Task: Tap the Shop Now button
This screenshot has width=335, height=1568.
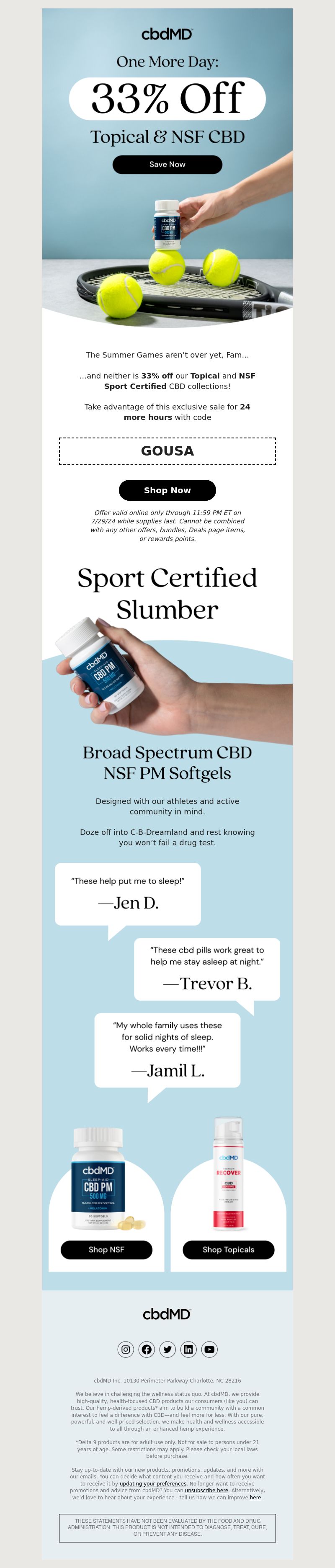Action: [x=167, y=490]
